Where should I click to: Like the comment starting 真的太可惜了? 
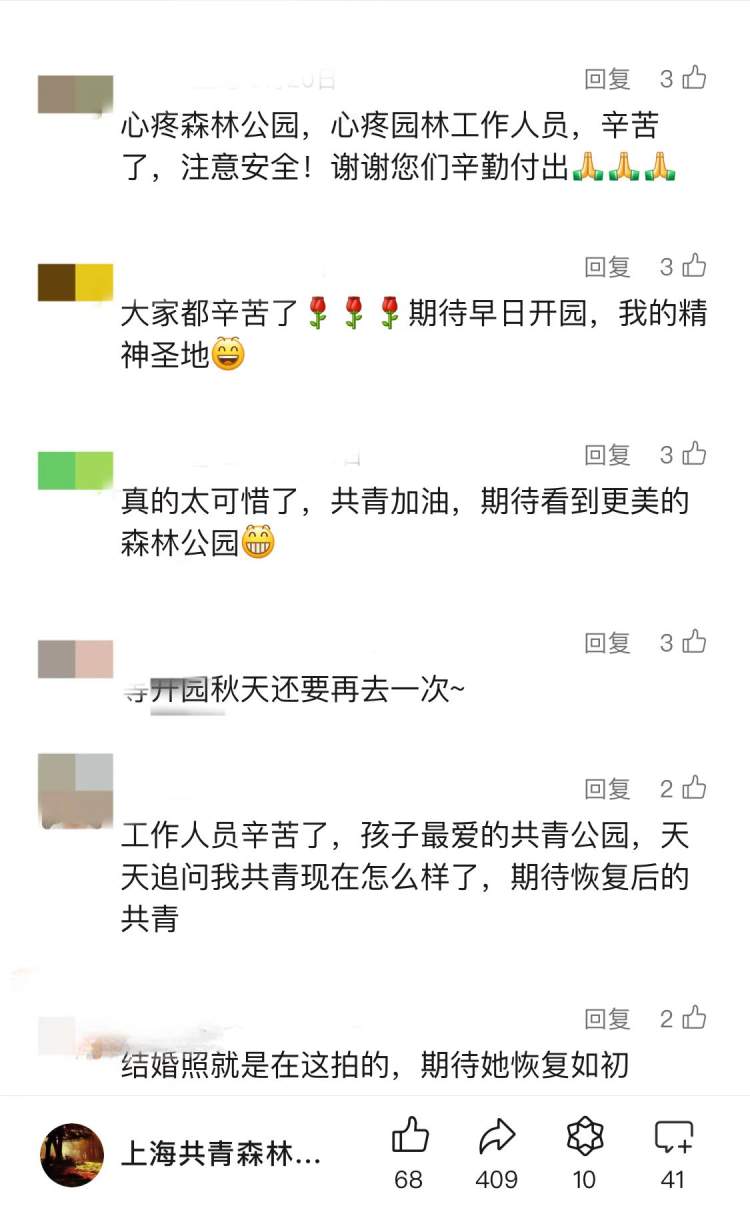[x=694, y=454]
